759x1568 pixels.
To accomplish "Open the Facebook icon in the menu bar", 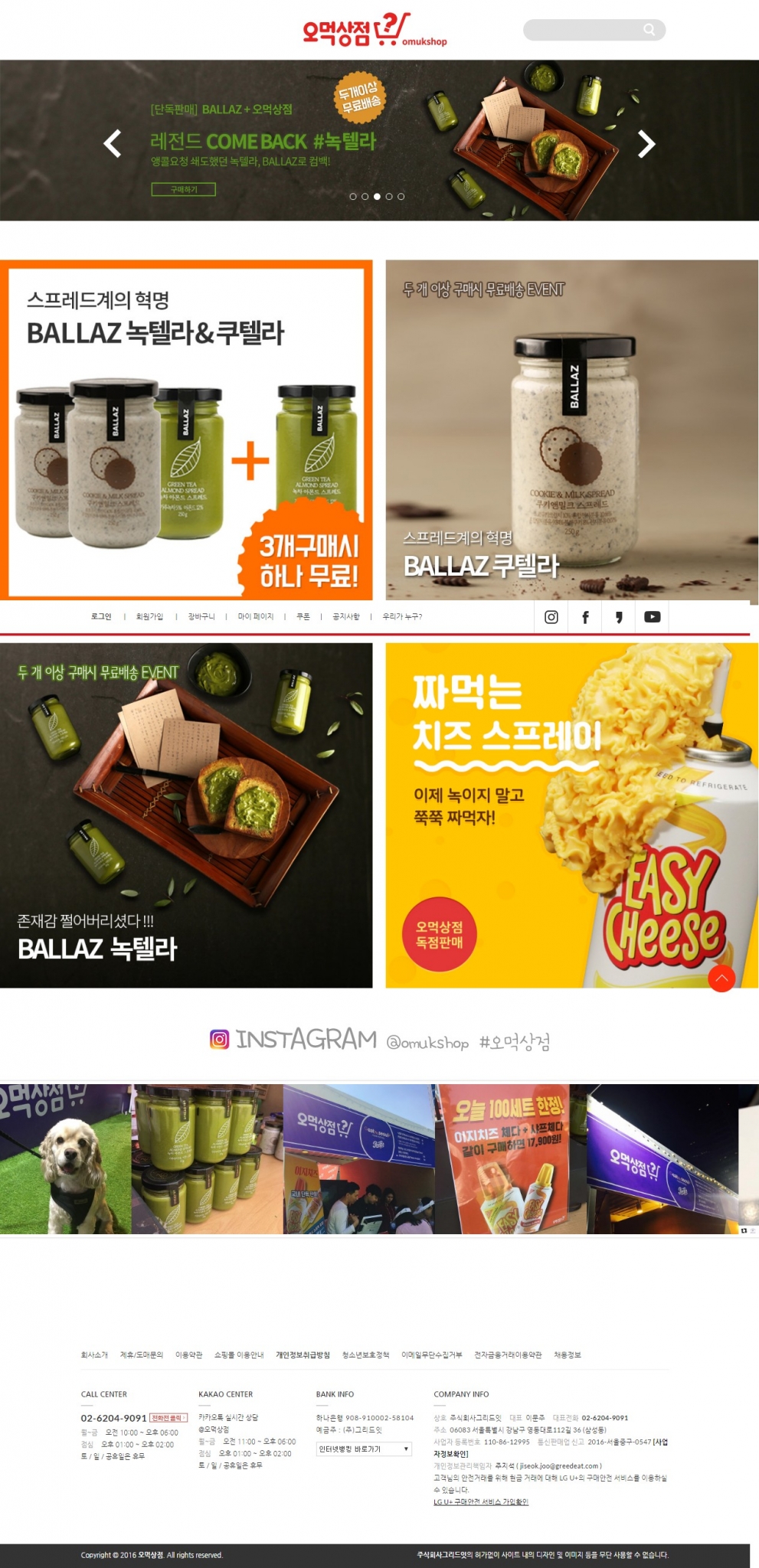I will [x=585, y=617].
